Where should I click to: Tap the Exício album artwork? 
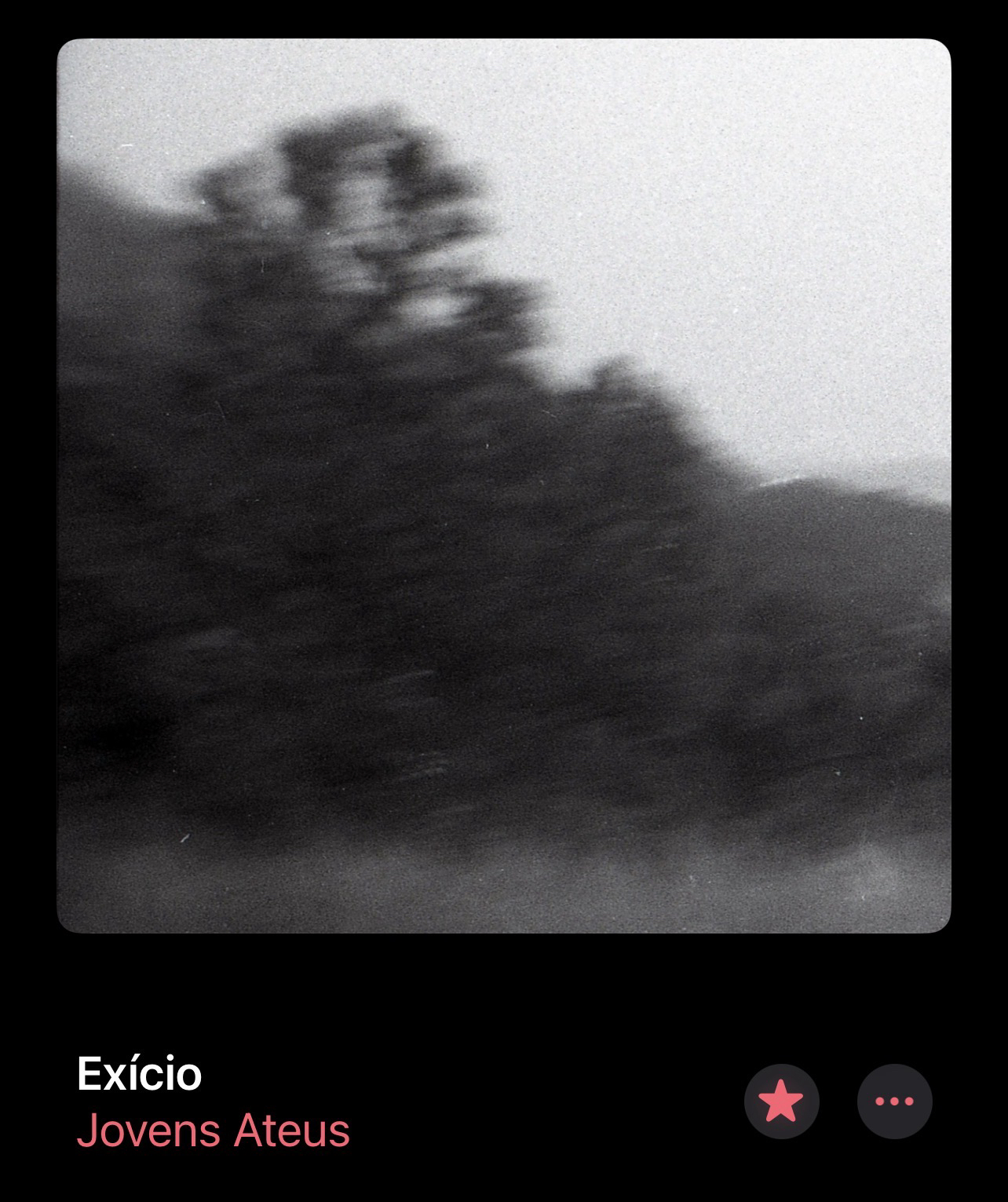pos(503,486)
